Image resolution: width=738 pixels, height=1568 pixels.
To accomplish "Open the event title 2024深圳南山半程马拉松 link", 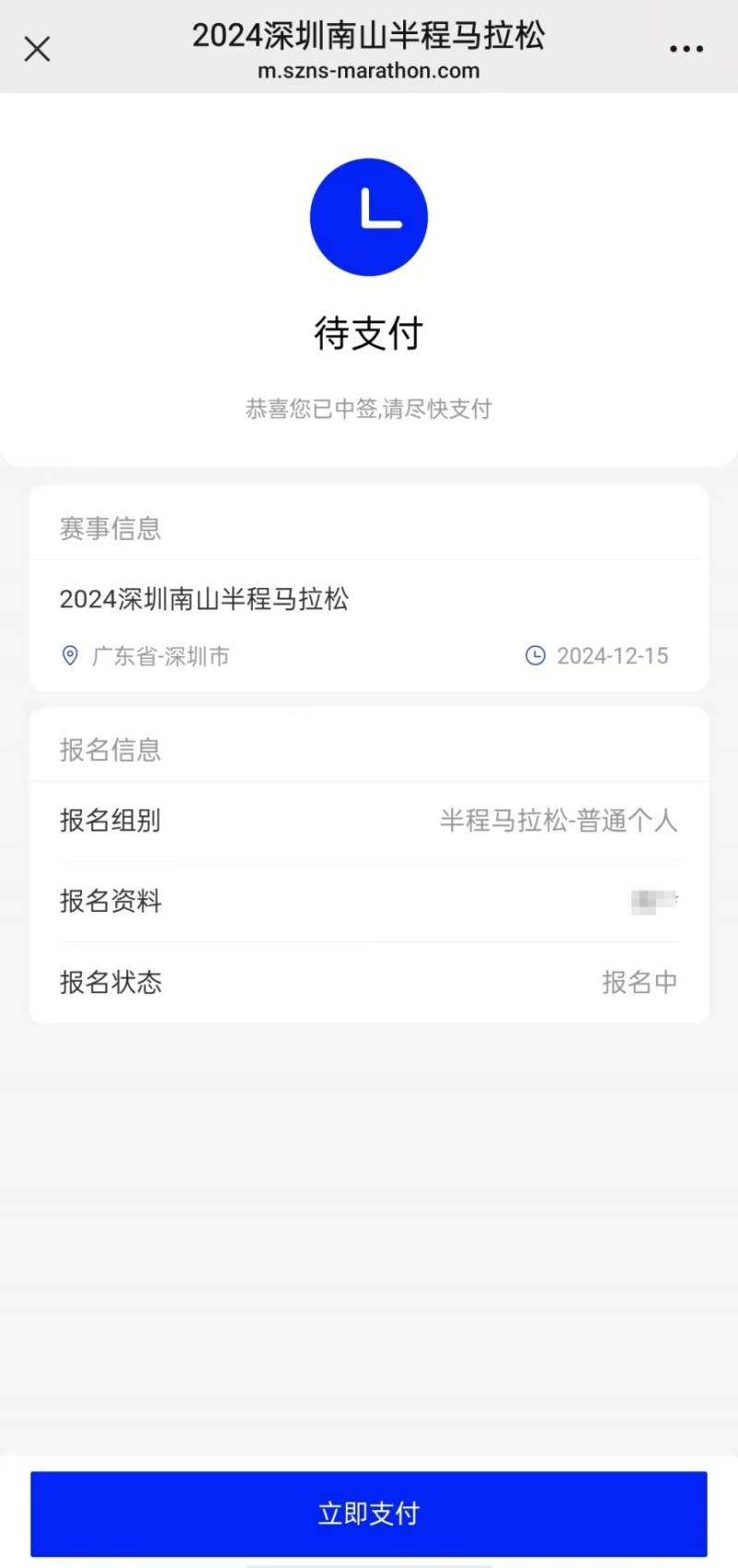I will [x=205, y=599].
